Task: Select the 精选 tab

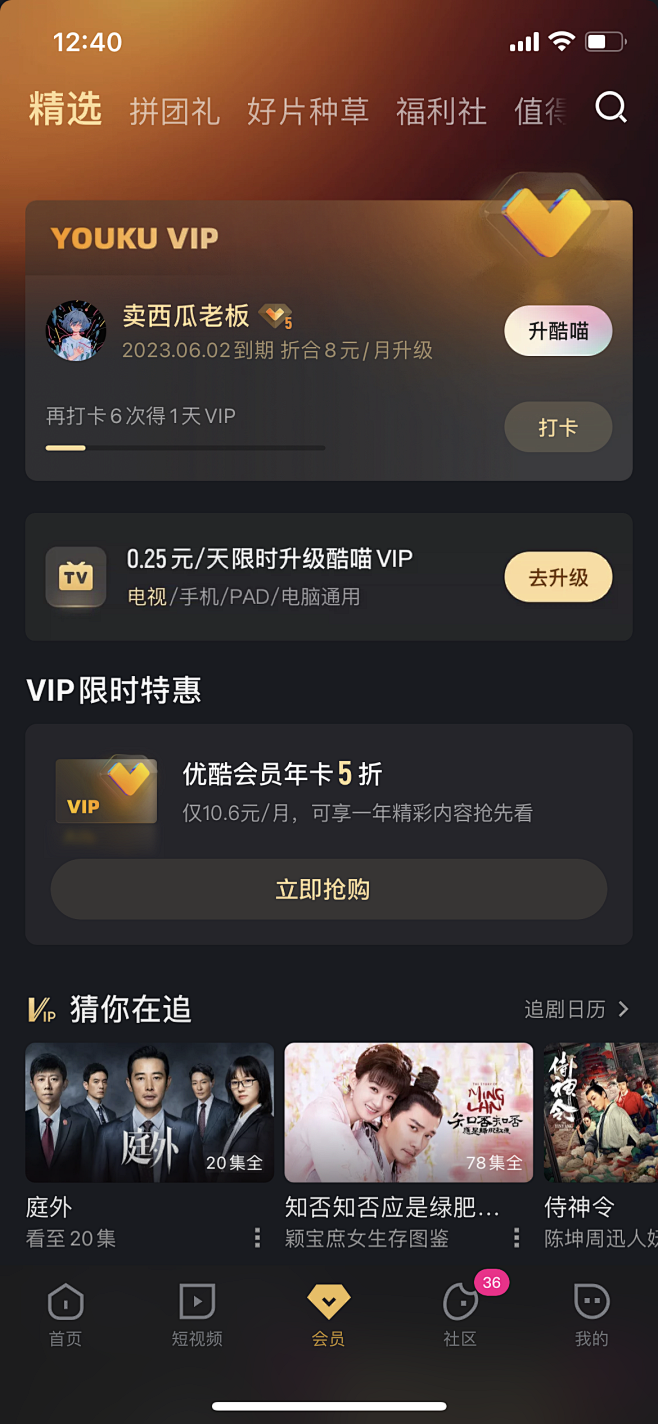Action: point(65,109)
